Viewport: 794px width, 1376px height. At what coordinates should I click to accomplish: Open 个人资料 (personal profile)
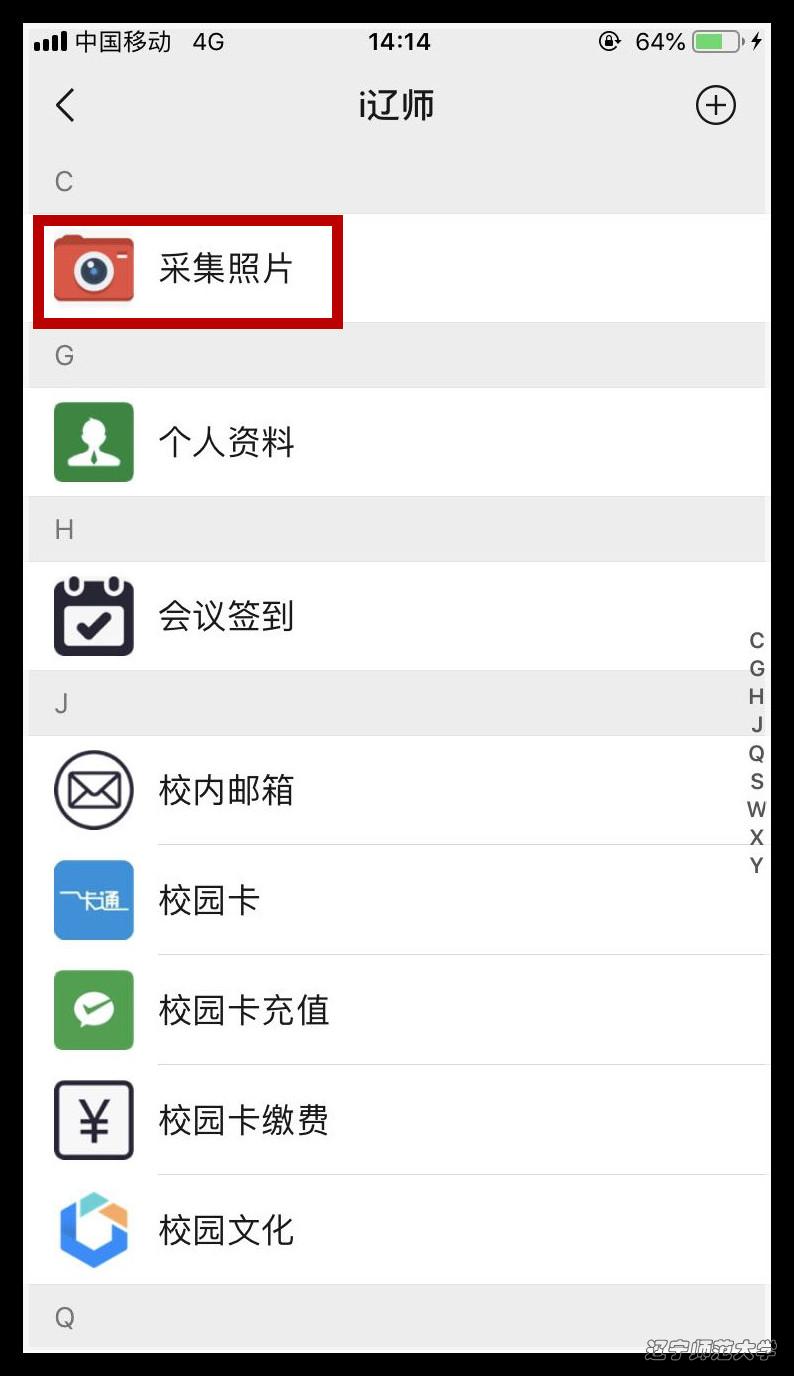[225, 442]
